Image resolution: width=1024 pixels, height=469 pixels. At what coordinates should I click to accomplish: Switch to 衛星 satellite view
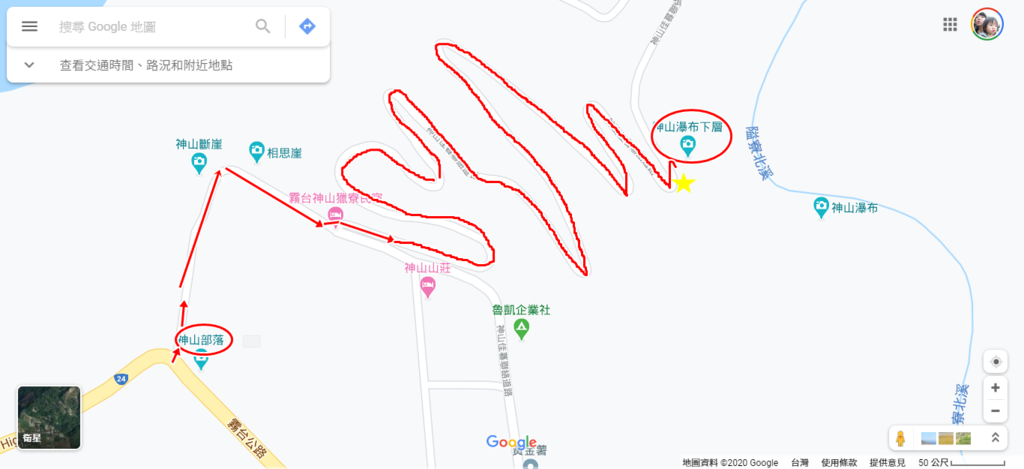tap(49, 417)
